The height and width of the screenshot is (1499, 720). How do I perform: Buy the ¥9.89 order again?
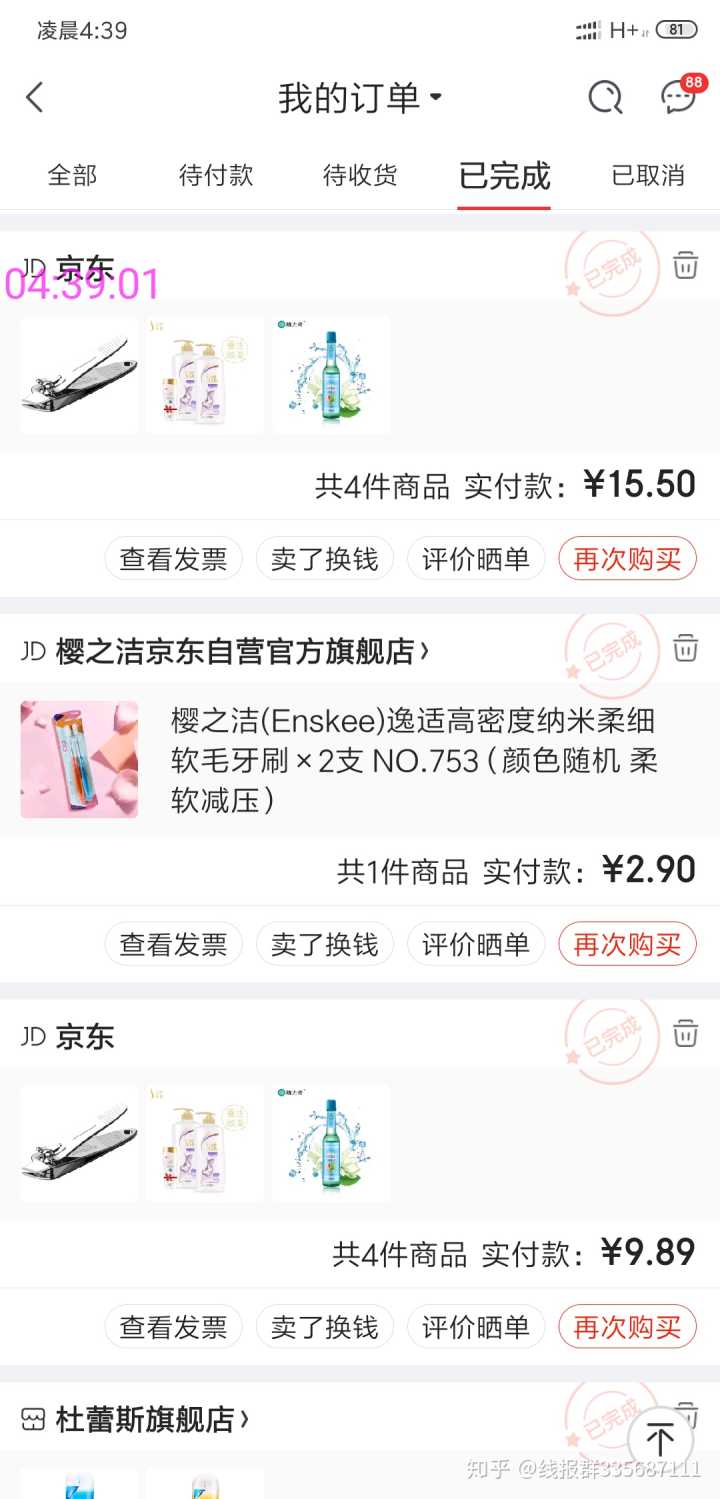(627, 1327)
